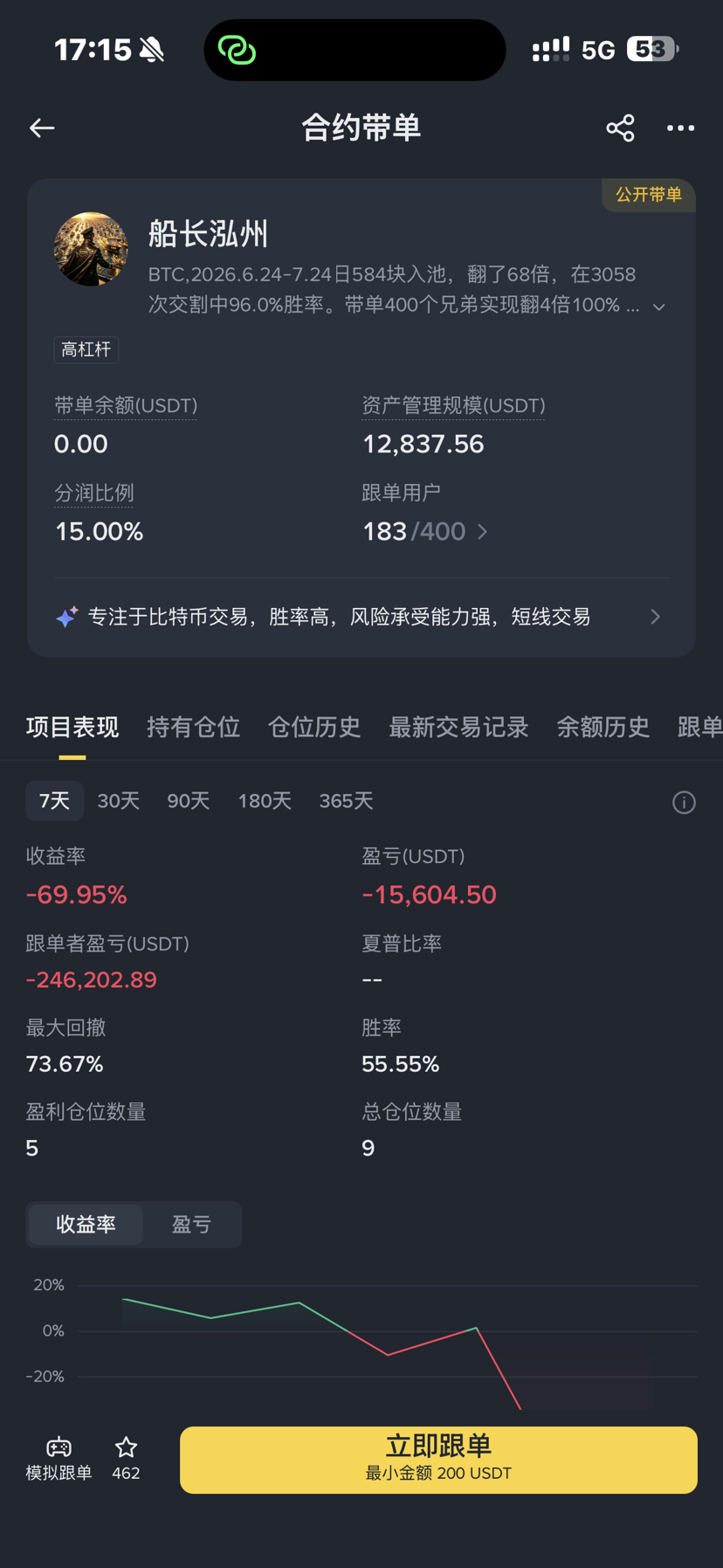Open the 余额历史 tab
This screenshot has height=1568, width=723.
point(602,727)
